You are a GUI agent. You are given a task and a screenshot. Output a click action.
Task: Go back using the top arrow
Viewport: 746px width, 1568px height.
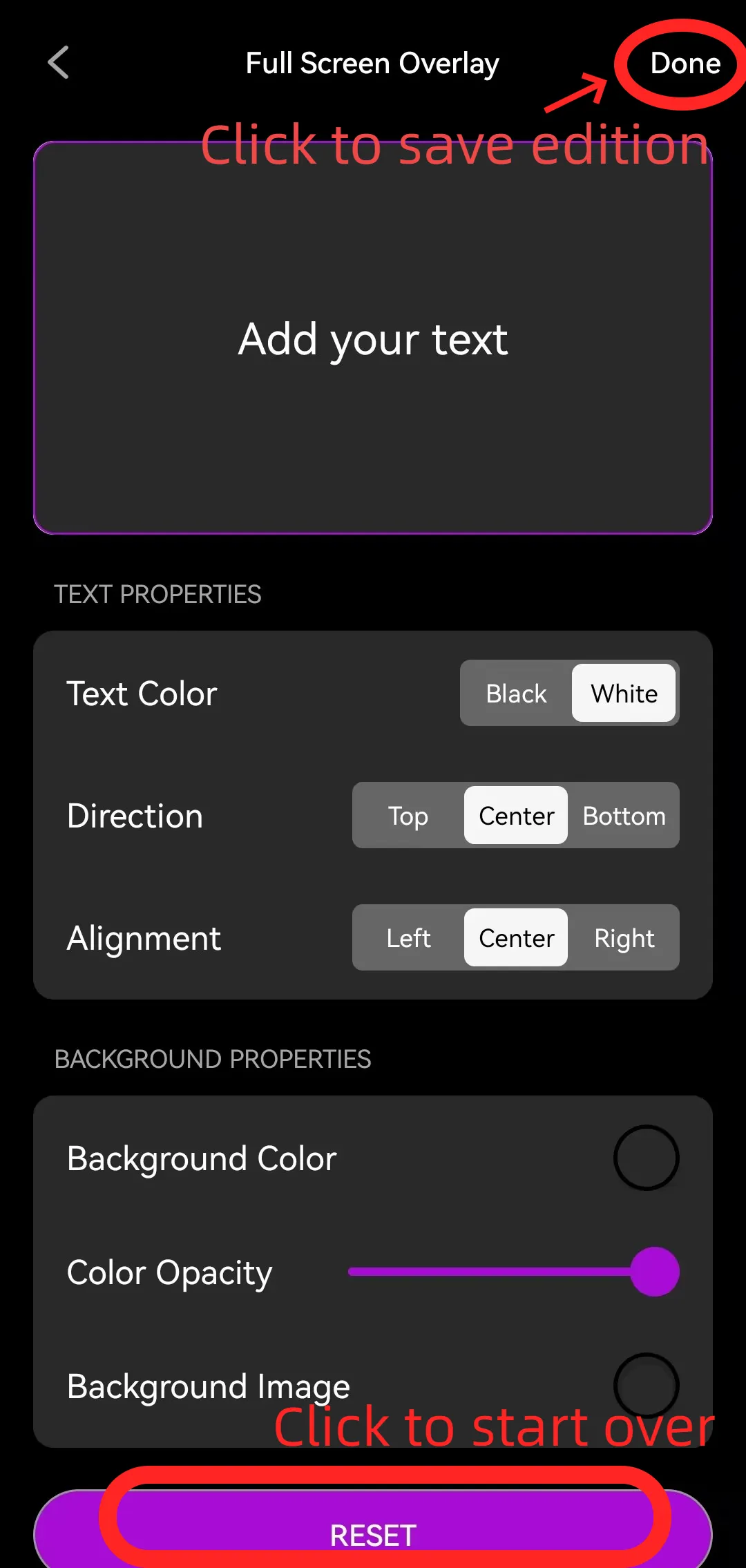(x=59, y=63)
